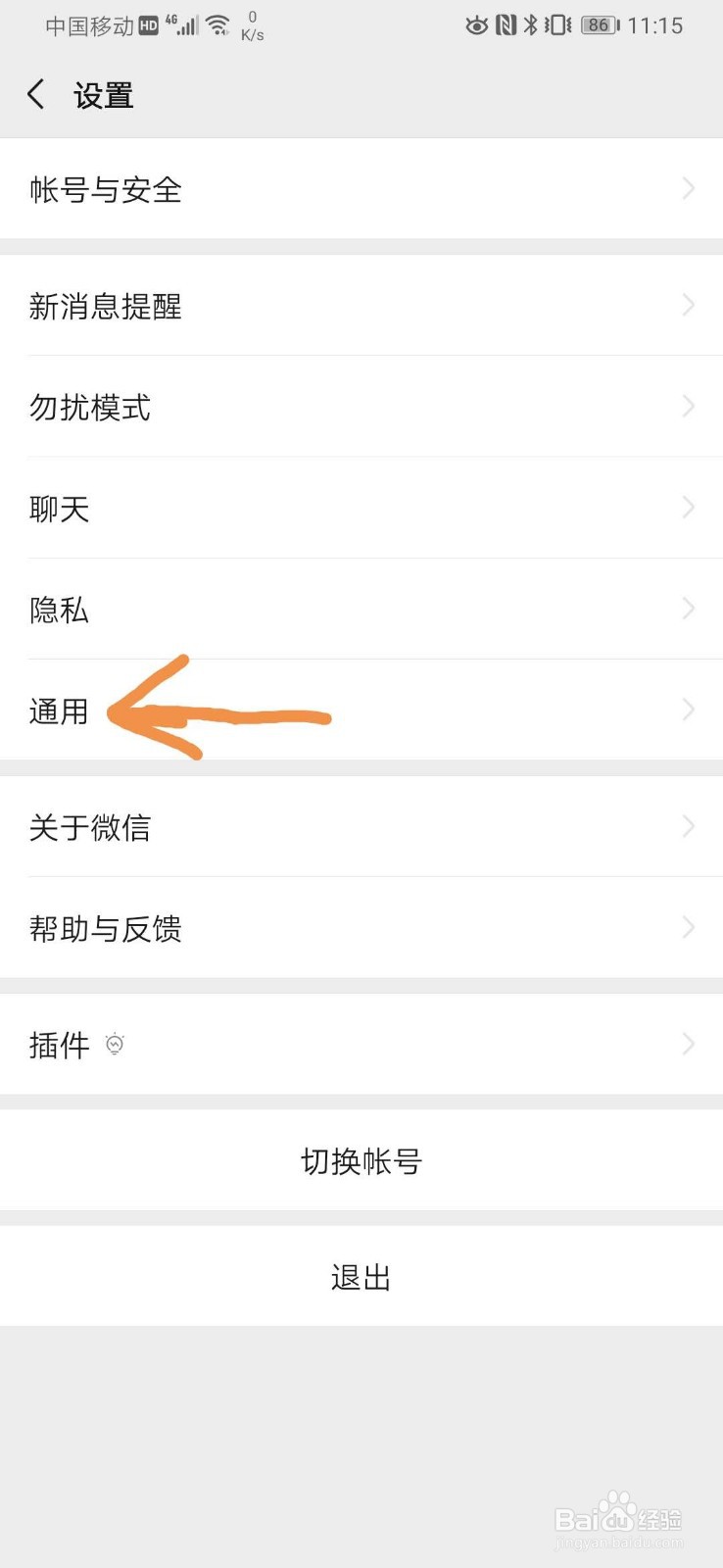Tap the NFC icon in the status bar
The image size is (723, 1568).
pyautogui.click(x=506, y=25)
